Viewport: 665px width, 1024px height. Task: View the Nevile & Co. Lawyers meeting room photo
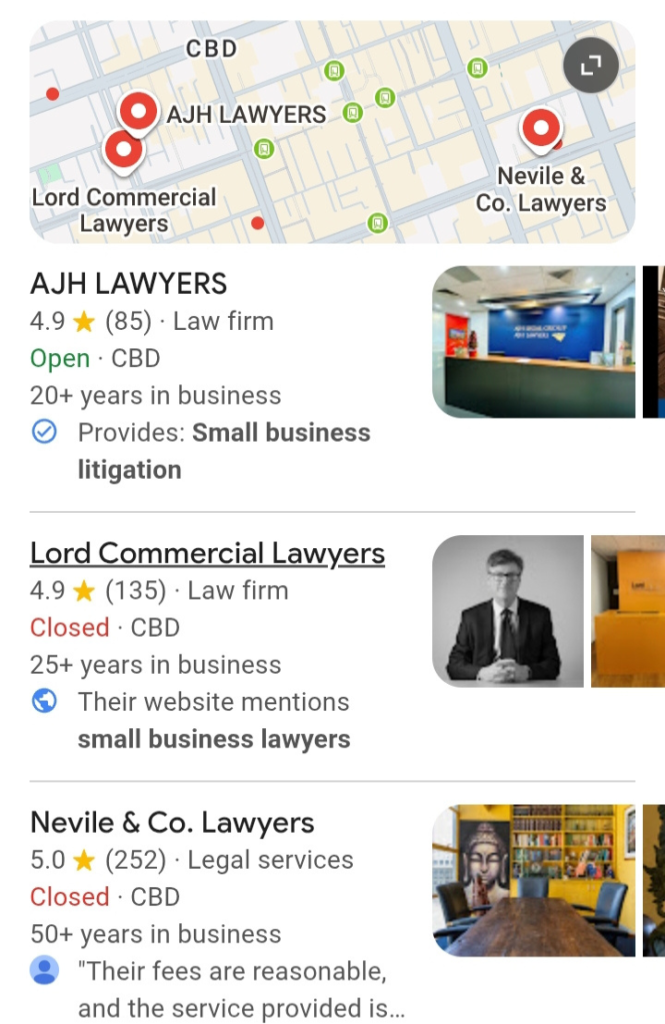pyautogui.click(x=533, y=880)
